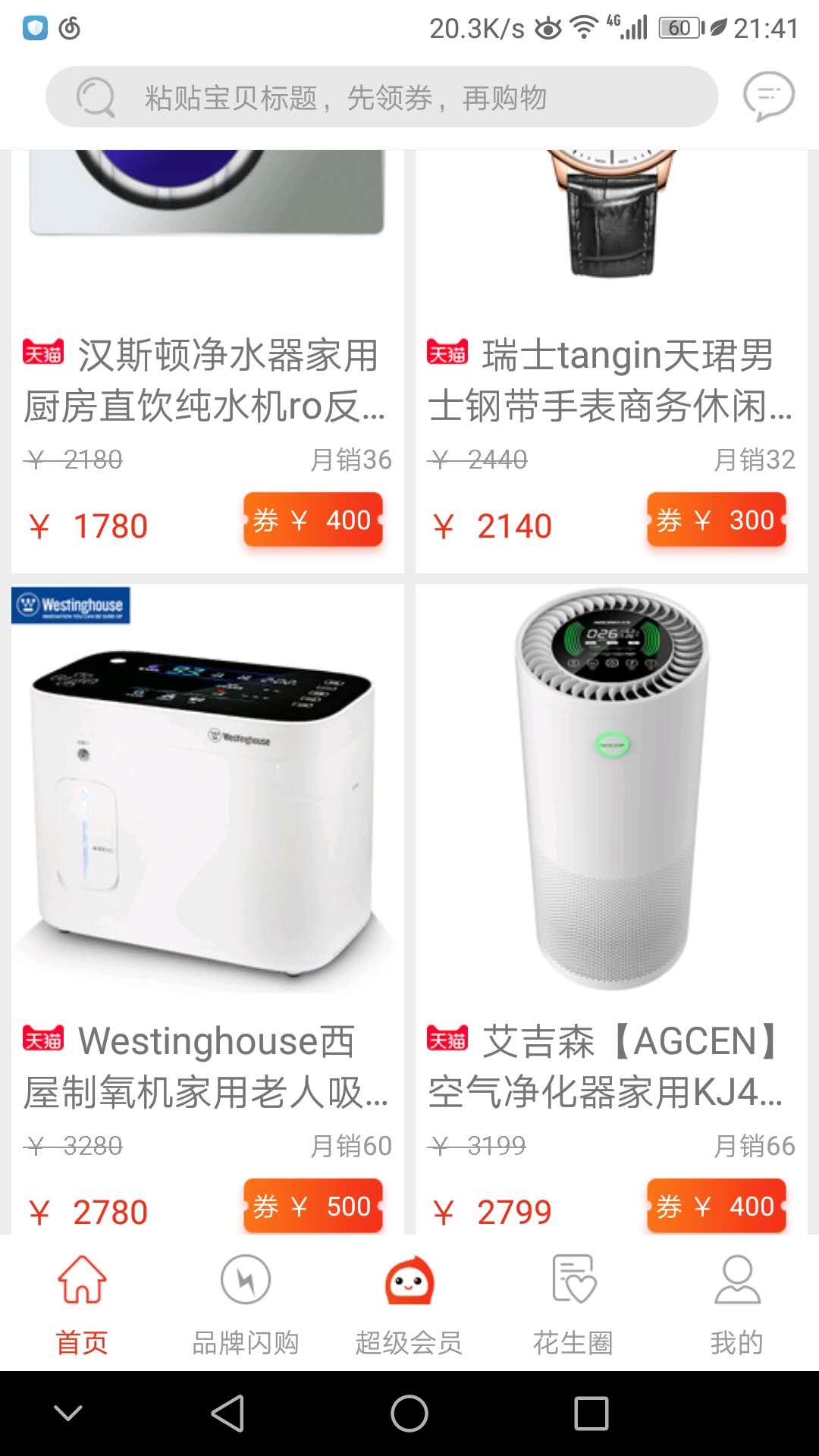Screen dimensions: 819x1456
Task: Open the 瑞士tangin天珺 watch product card
Action: point(610,379)
